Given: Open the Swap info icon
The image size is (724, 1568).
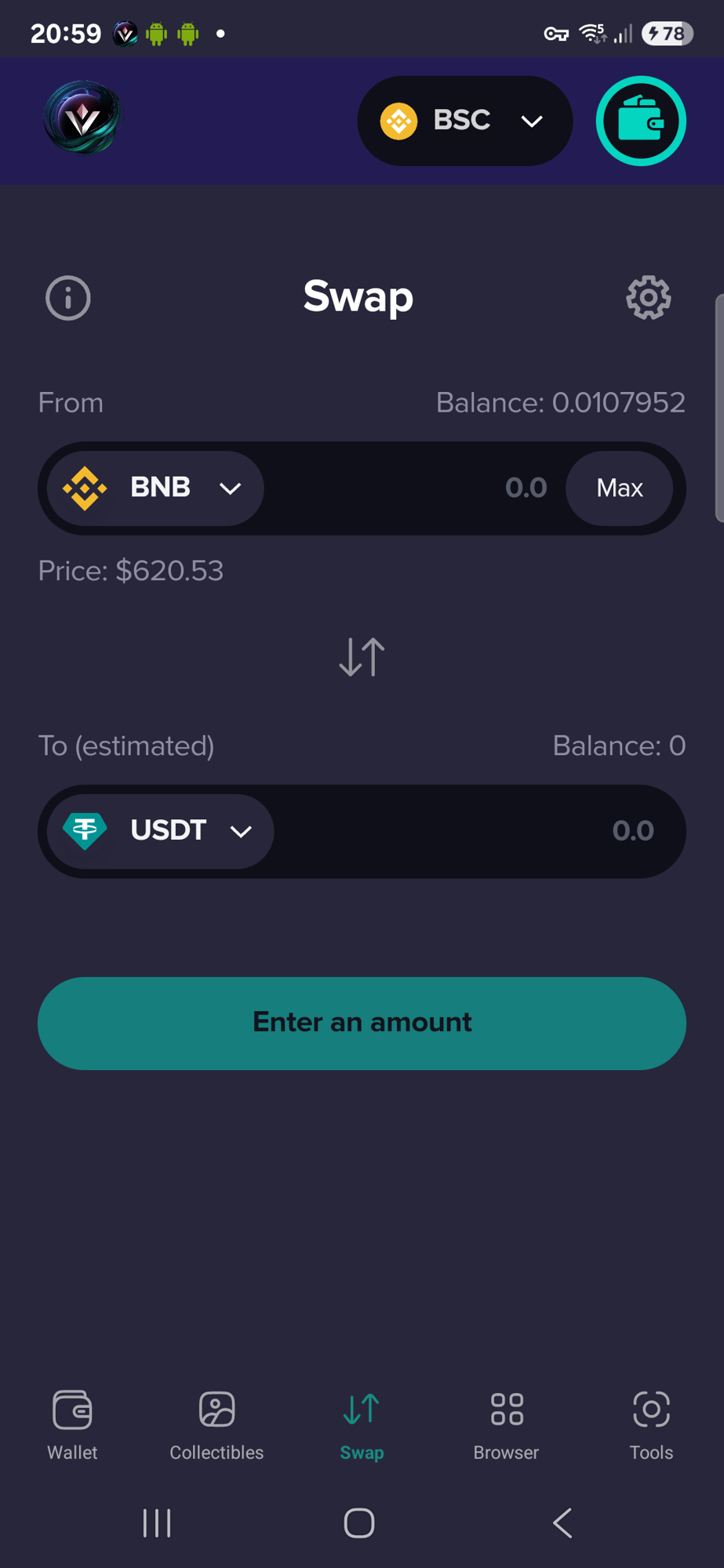Looking at the screenshot, I should point(67,298).
